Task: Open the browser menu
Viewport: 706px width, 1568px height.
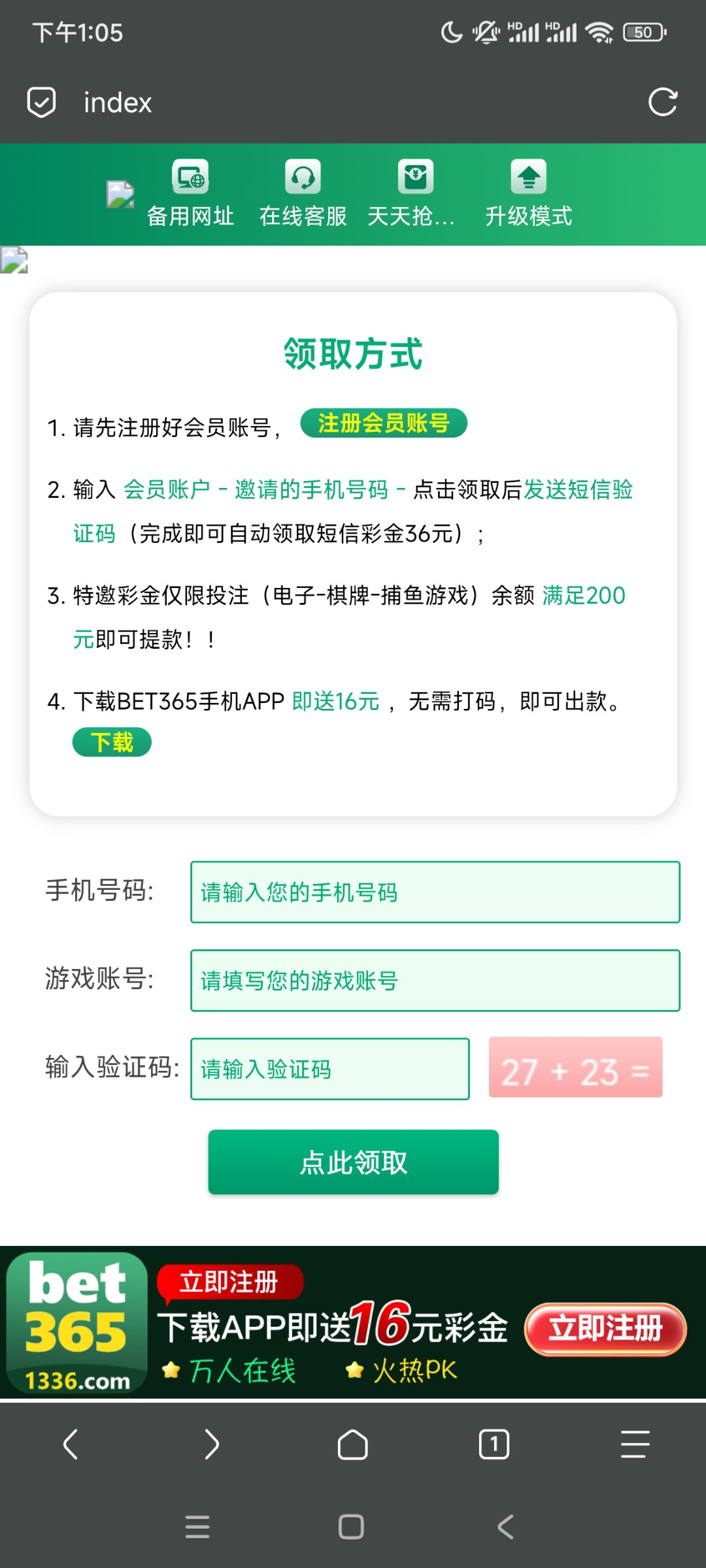Action: click(635, 1444)
